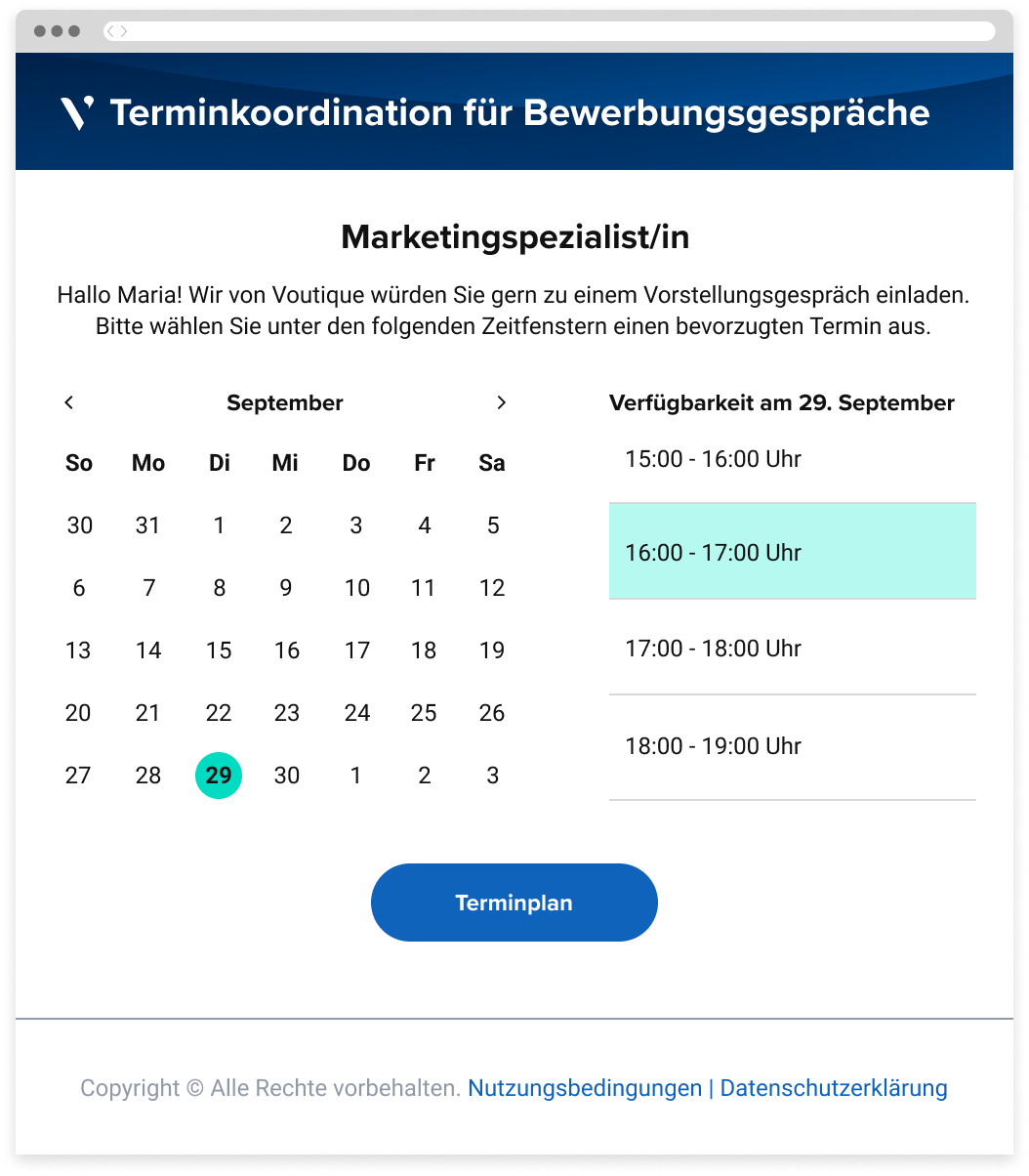Select September 8 in the calendar
Viewport: 1029px width, 1176px height.
219,588
